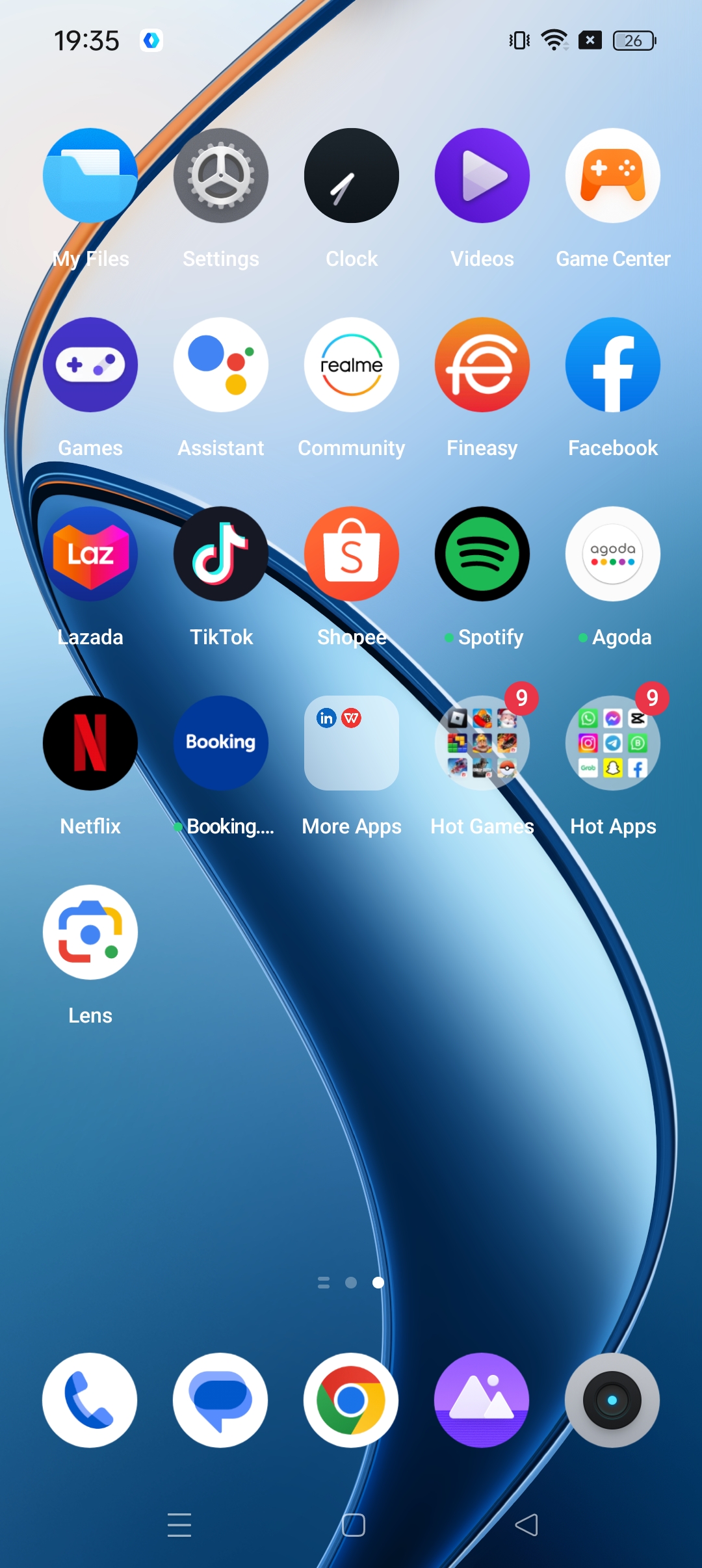Expand the More Apps folder

tap(352, 743)
